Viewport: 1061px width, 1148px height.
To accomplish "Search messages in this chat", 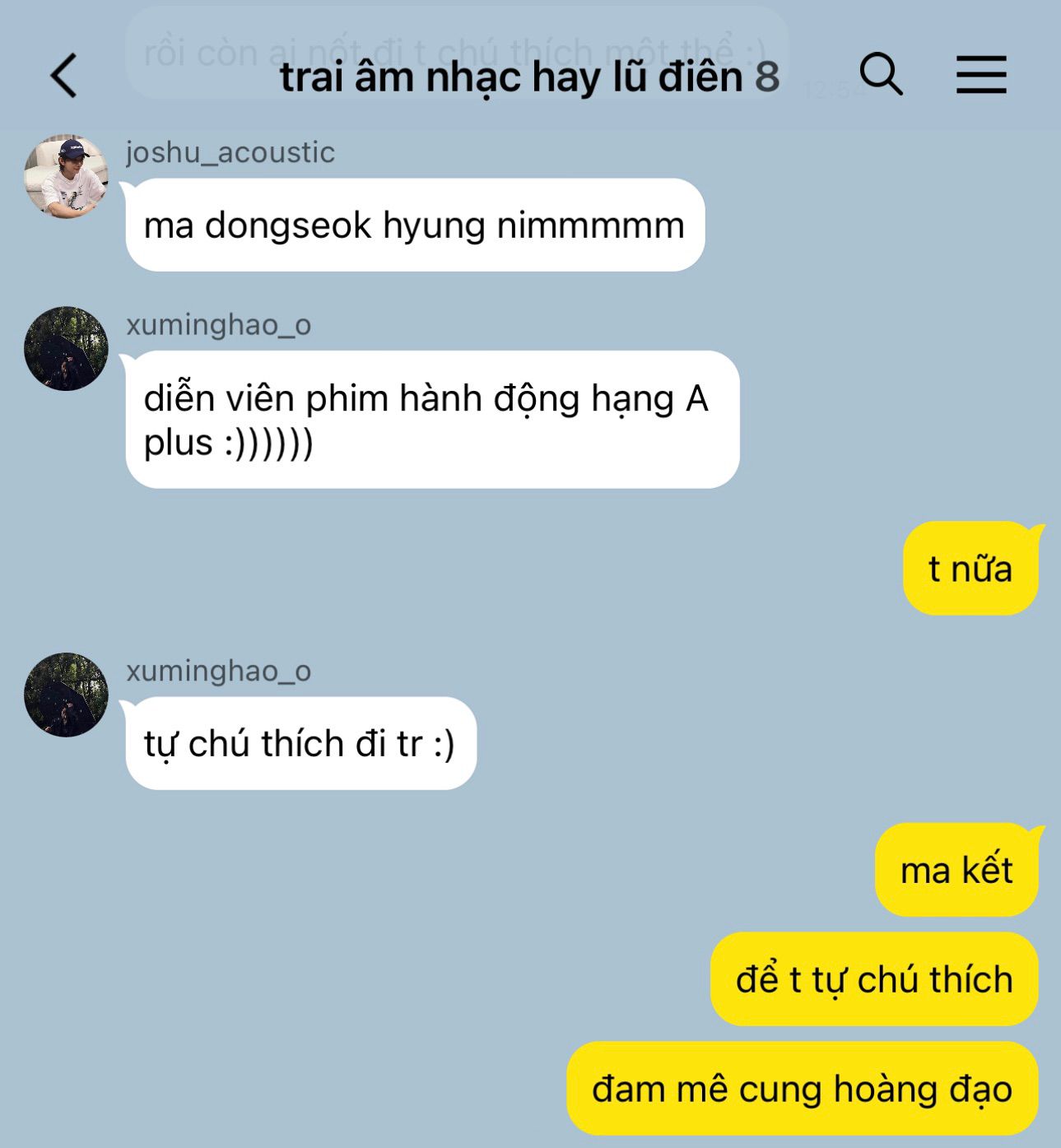I will pyautogui.click(x=881, y=75).
